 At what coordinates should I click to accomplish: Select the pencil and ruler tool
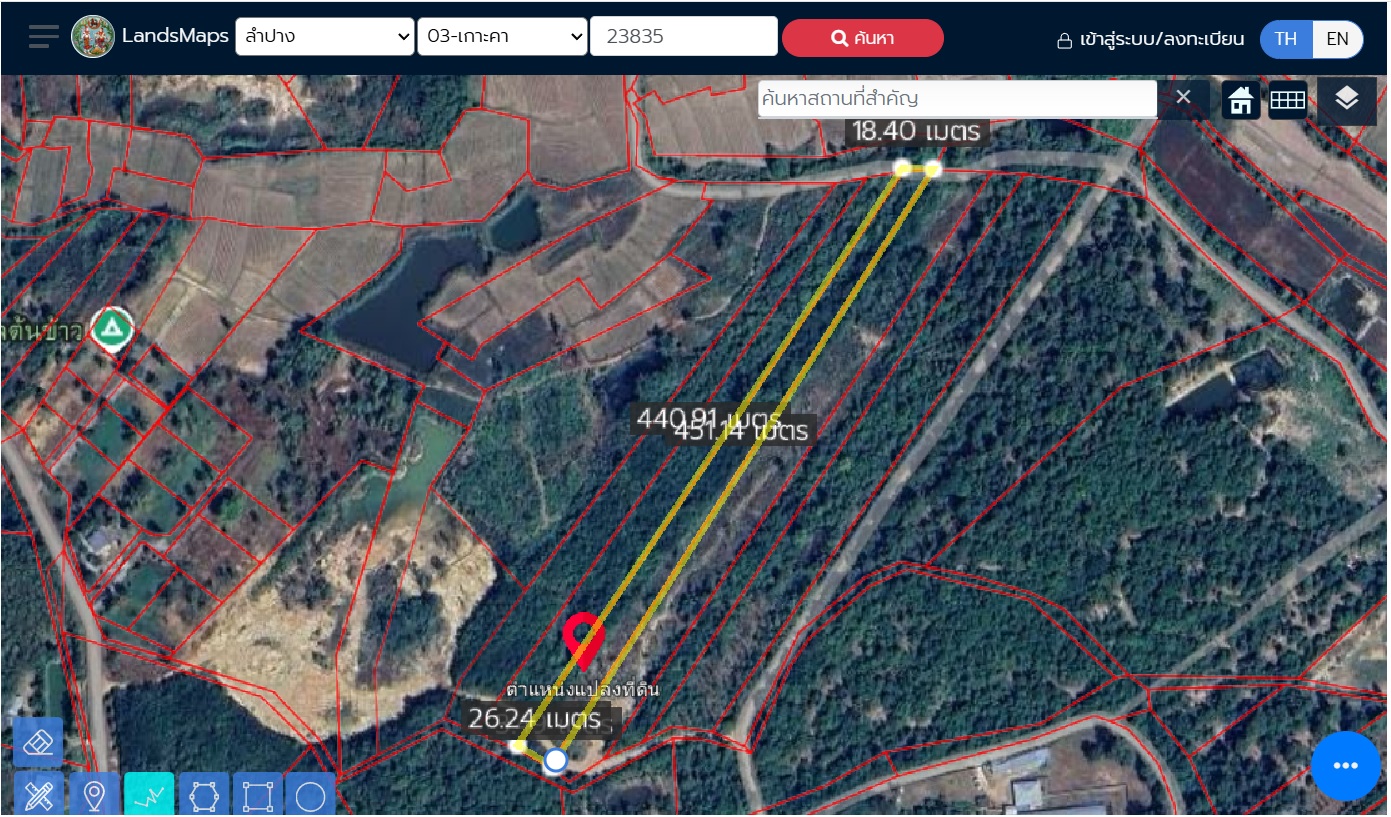click(38, 796)
